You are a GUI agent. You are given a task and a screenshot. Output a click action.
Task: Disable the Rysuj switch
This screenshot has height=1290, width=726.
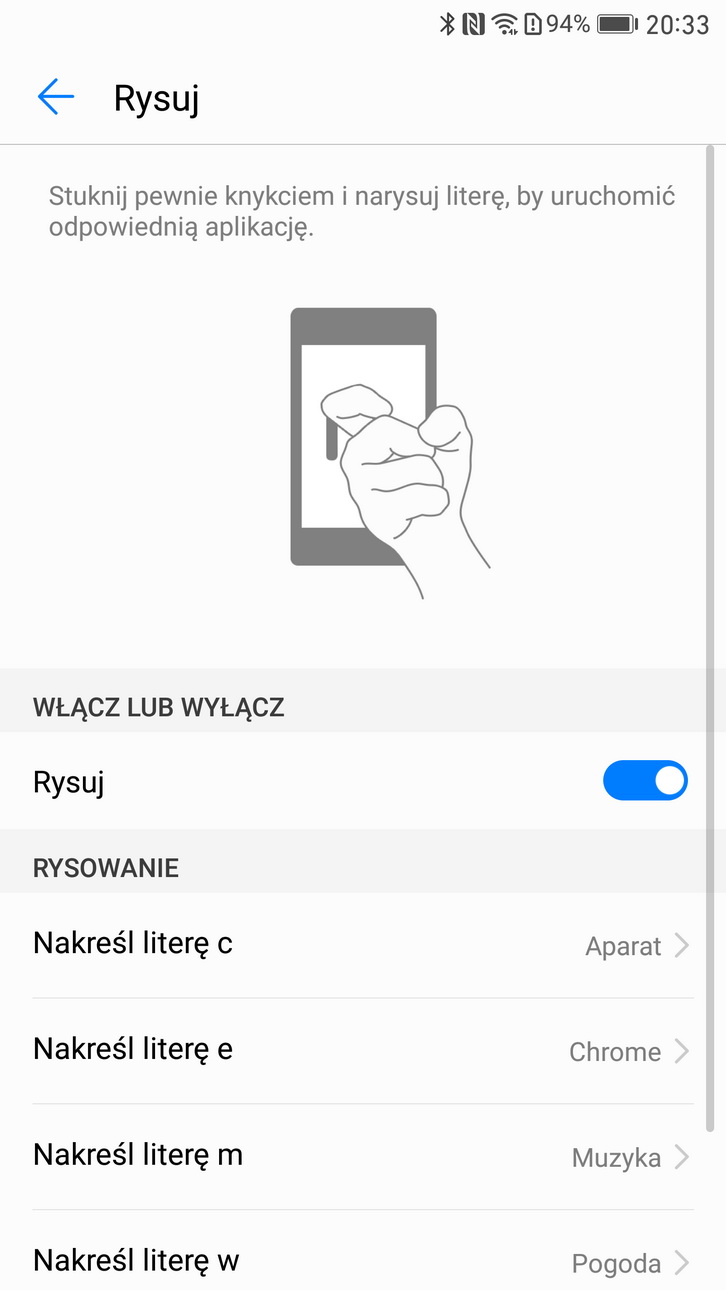[645, 781]
